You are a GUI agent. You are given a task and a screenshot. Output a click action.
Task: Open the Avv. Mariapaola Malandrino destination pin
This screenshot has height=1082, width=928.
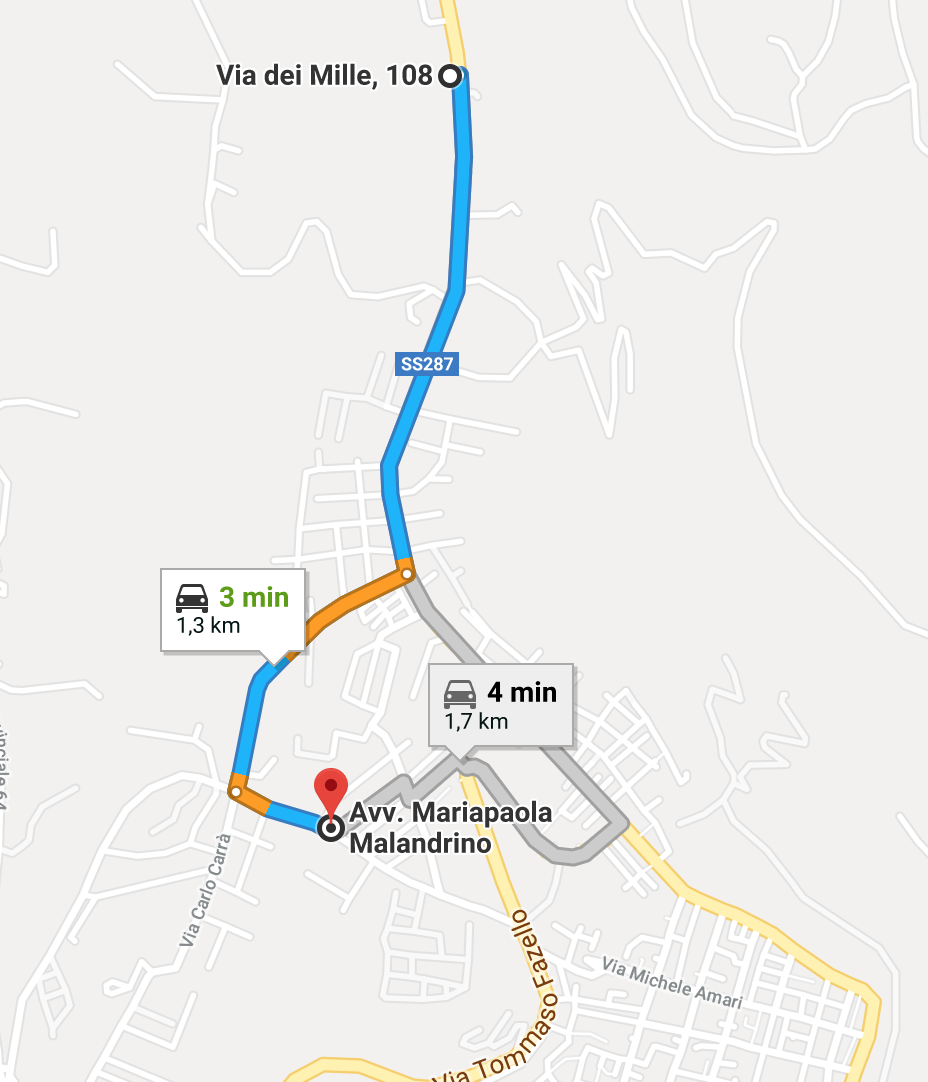tap(330, 792)
